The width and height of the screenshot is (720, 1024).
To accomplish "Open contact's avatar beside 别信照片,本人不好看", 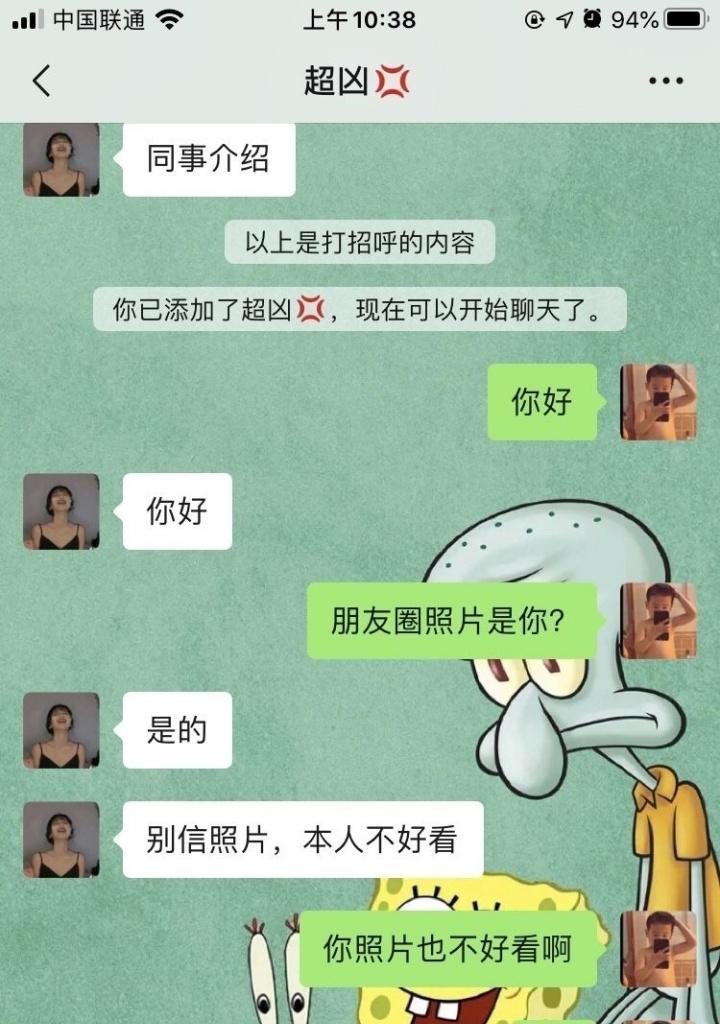I will click(61, 840).
